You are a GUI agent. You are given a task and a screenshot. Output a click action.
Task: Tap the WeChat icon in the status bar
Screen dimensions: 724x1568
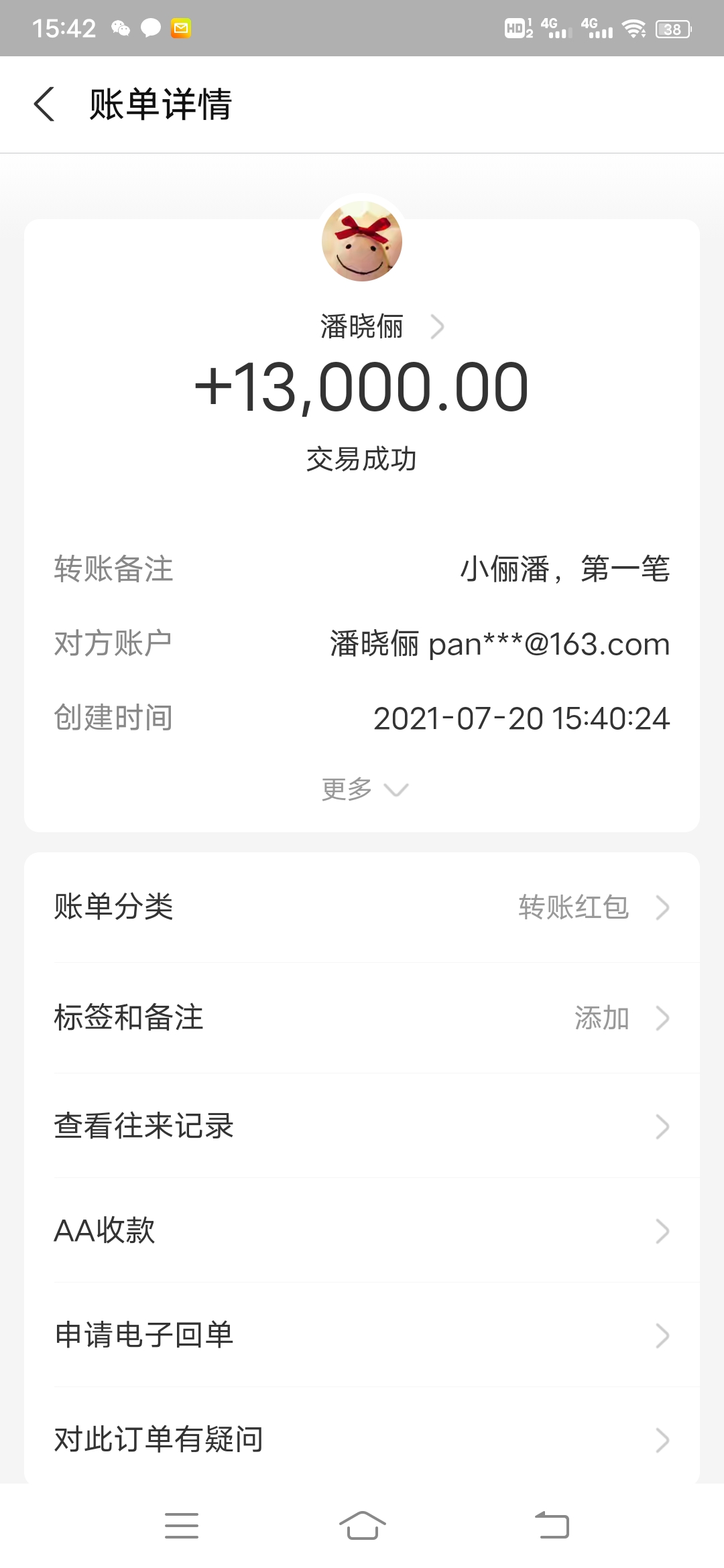[119, 28]
